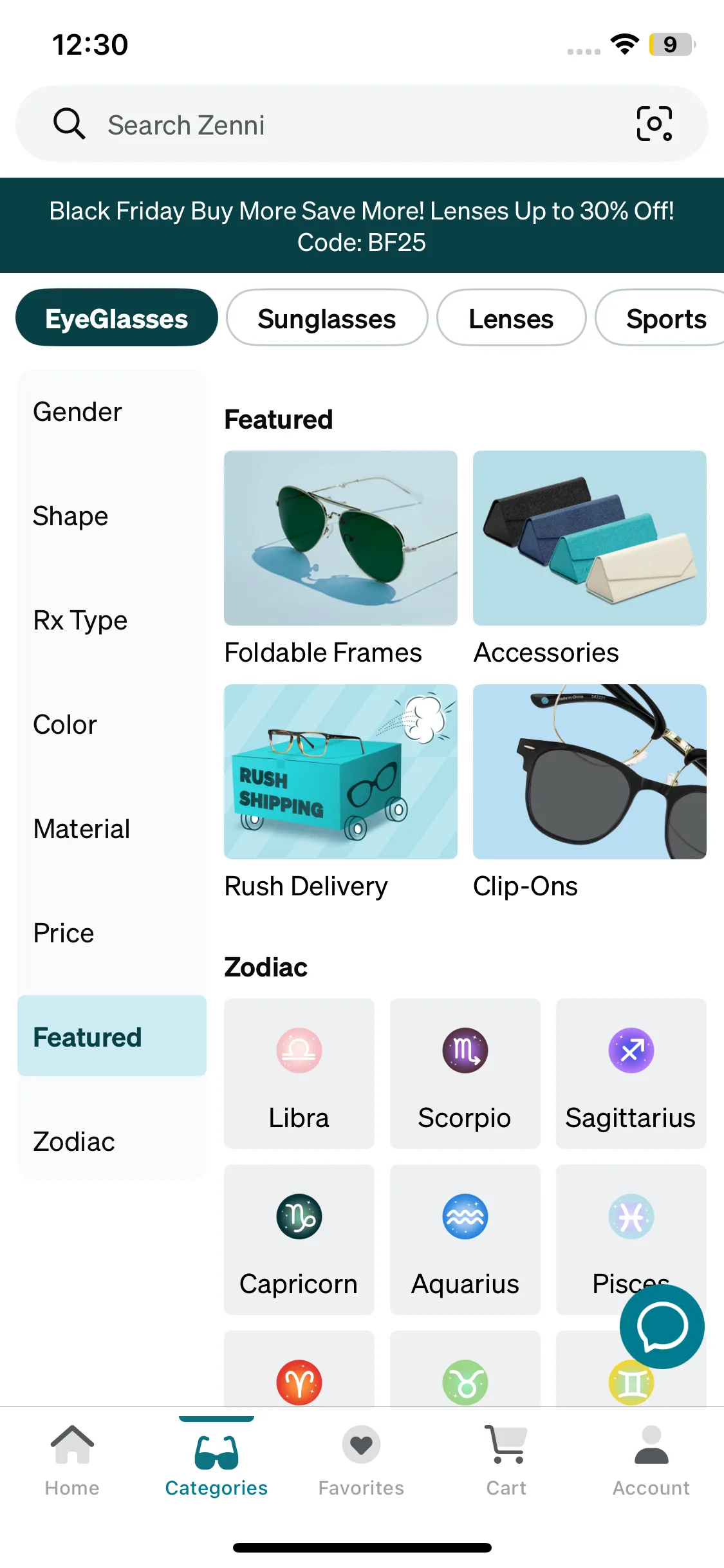Open the visual scan camera icon
Image resolution: width=724 pixels, height=1568 pixels.
tap(654, 124)
